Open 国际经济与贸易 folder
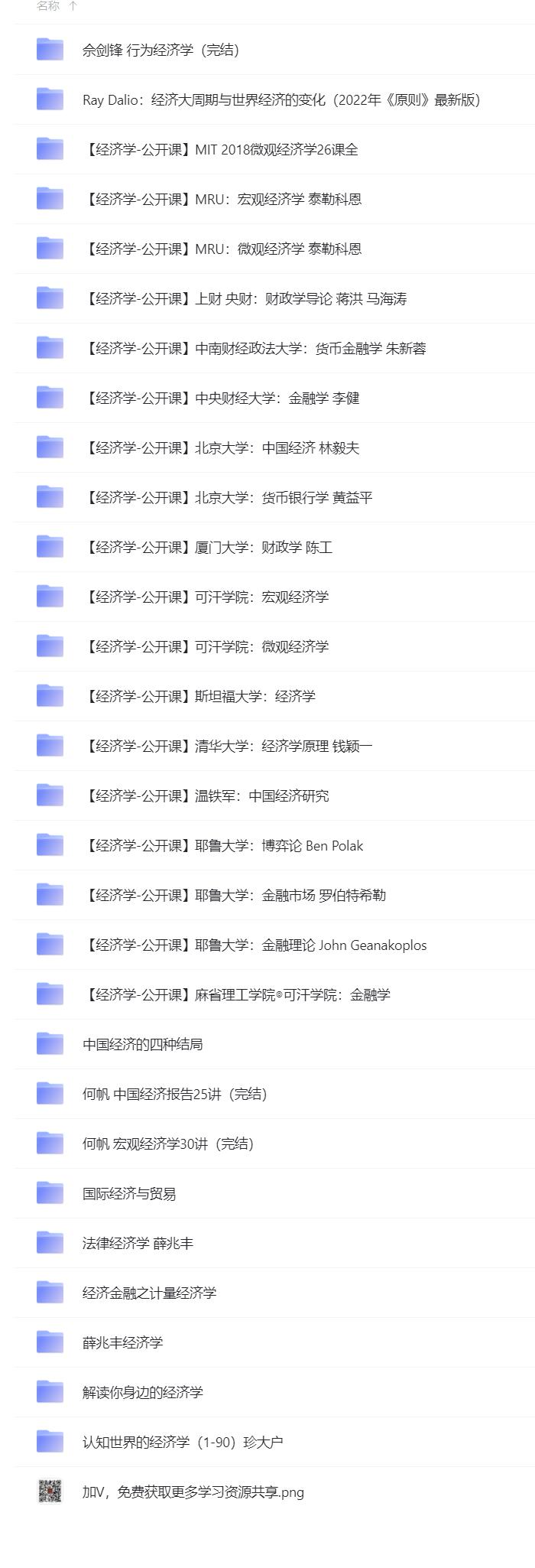The image size is (535, 1568). [x=129, y=1193]
